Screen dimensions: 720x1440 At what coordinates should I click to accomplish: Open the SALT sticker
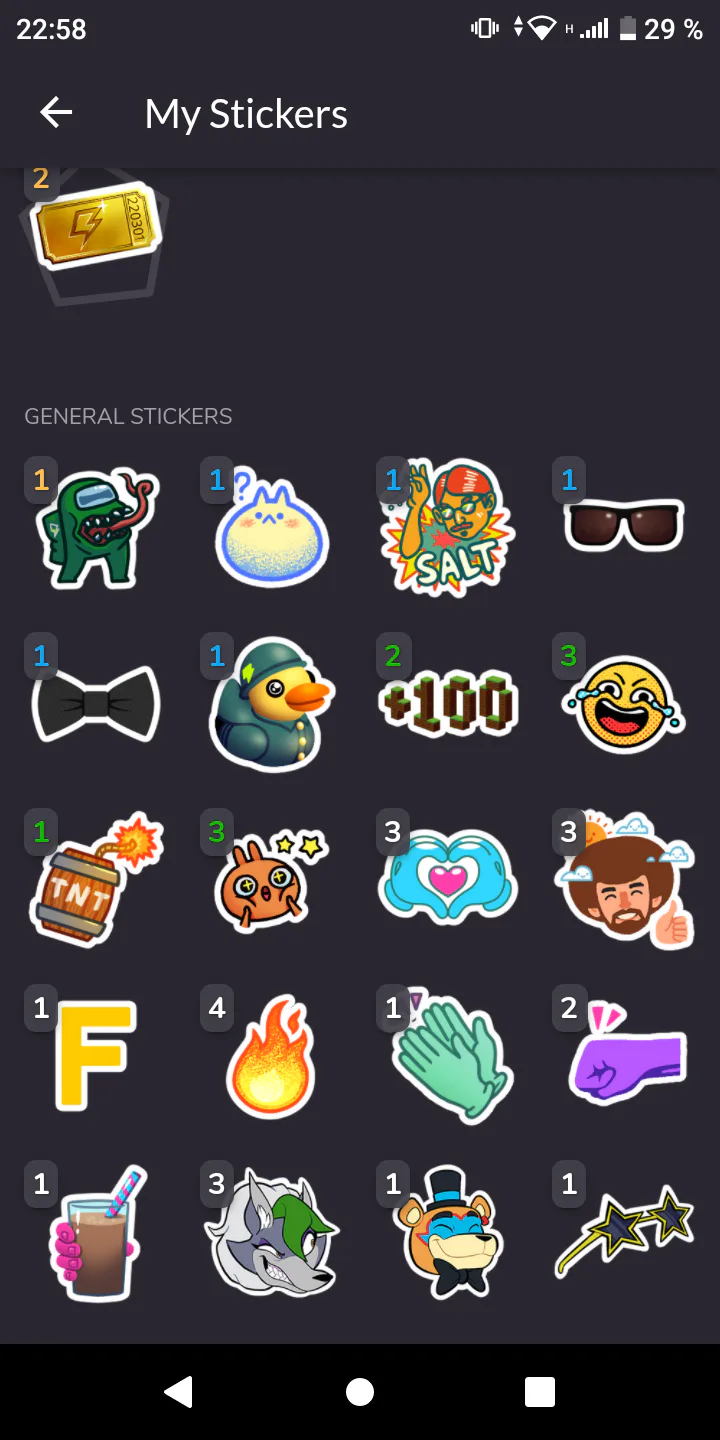(448, 527)
